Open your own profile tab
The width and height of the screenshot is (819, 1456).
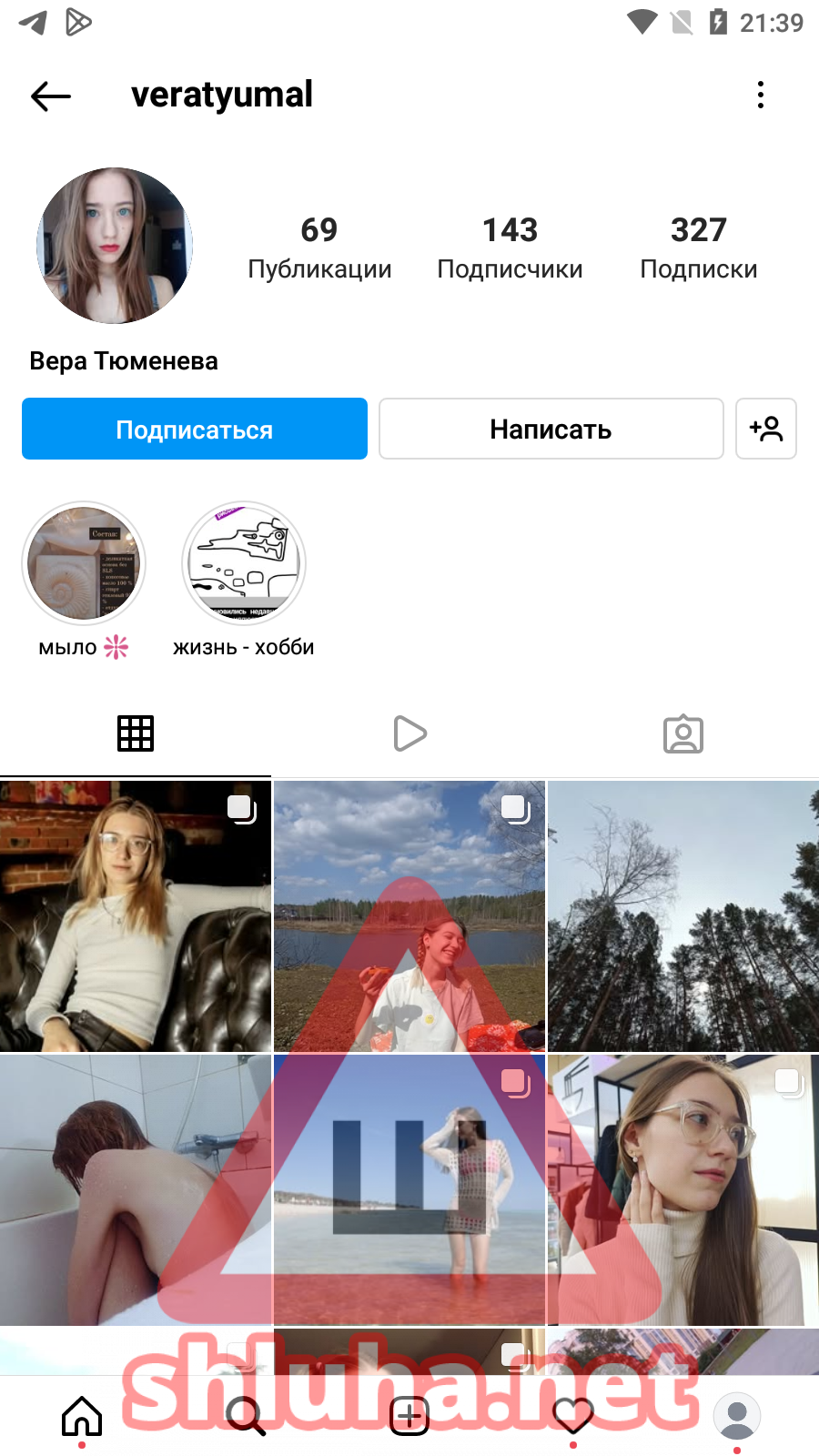(737, 1416)
